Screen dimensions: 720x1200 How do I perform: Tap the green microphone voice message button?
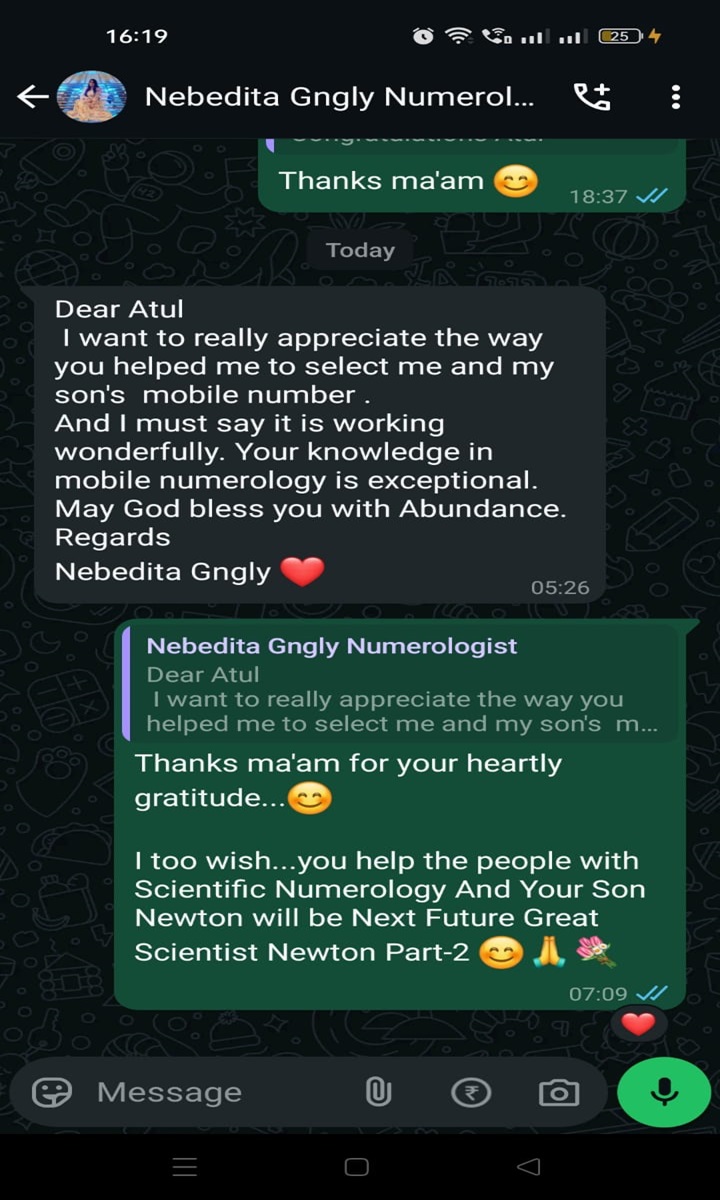point(664,1092)
